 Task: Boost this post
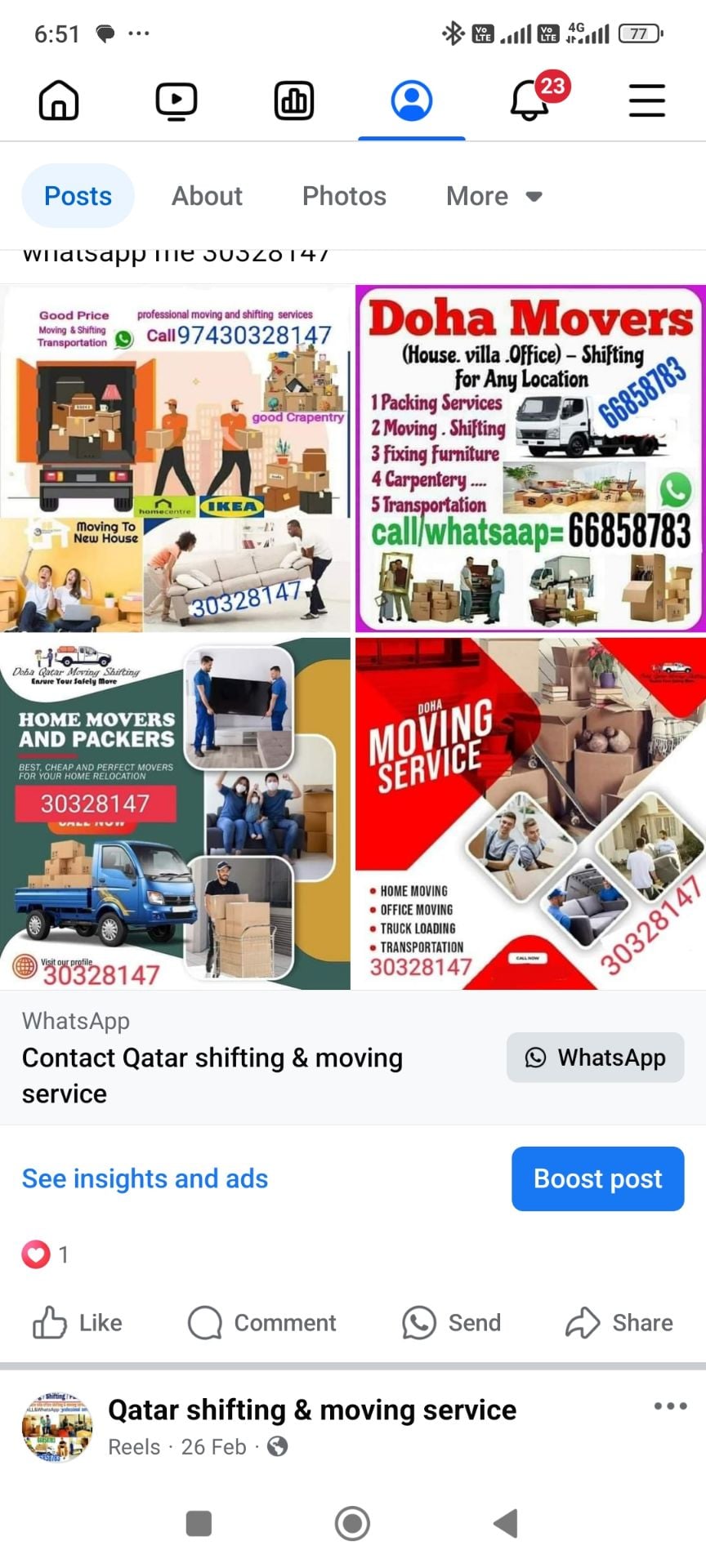pos(597,1178)
